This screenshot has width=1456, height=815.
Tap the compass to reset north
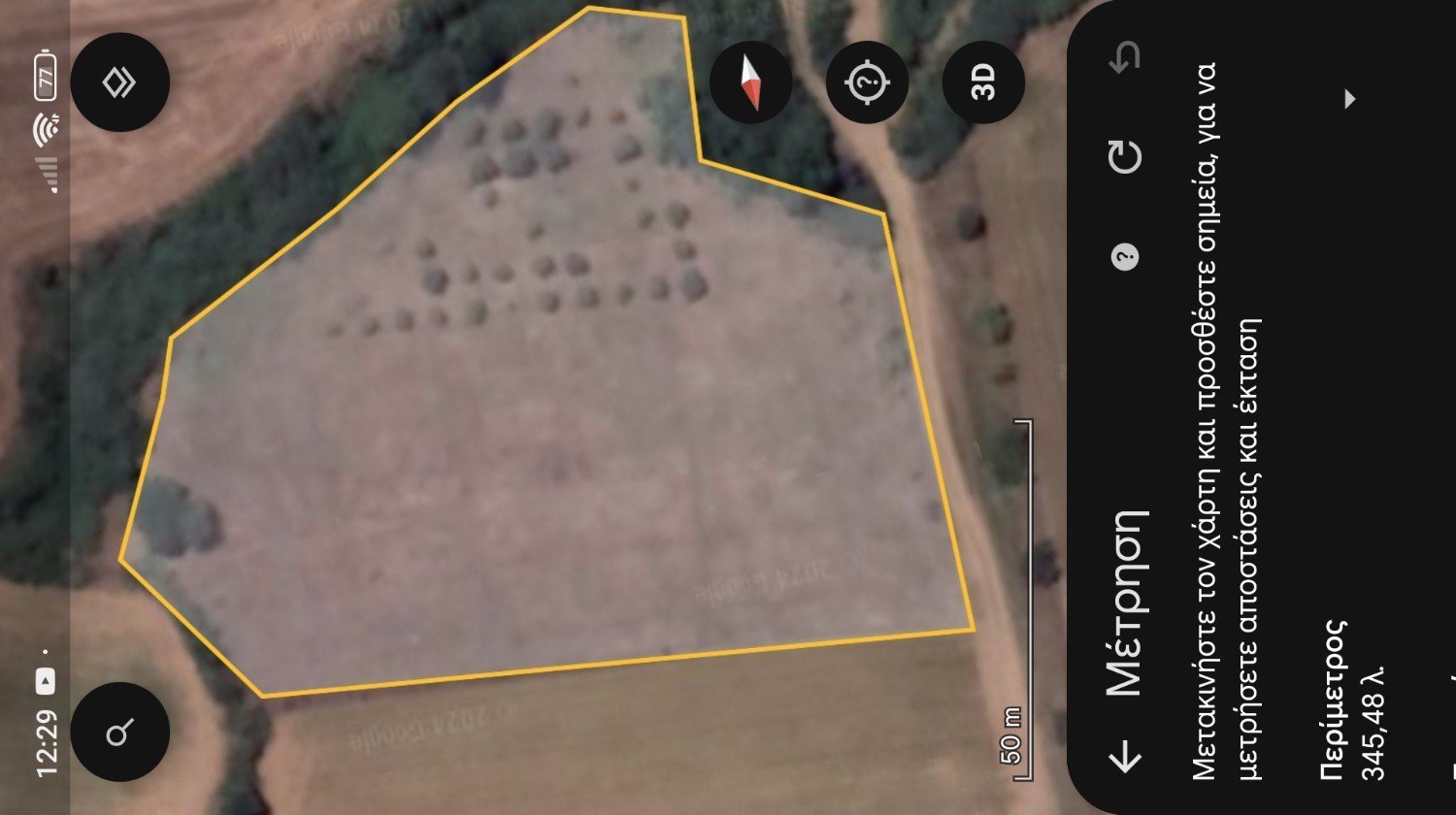[x=750, y=82]
